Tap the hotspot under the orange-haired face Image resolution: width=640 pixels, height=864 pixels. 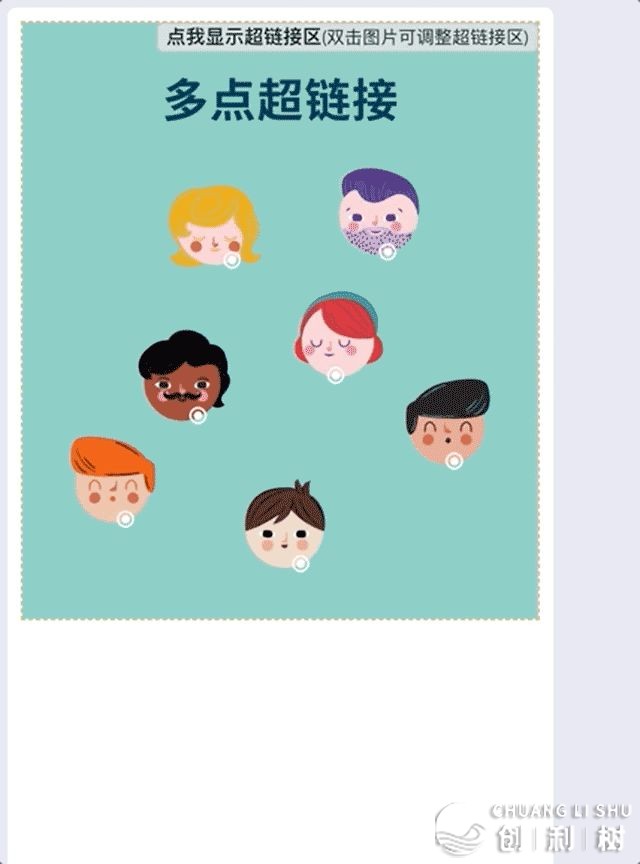[125, 519]
